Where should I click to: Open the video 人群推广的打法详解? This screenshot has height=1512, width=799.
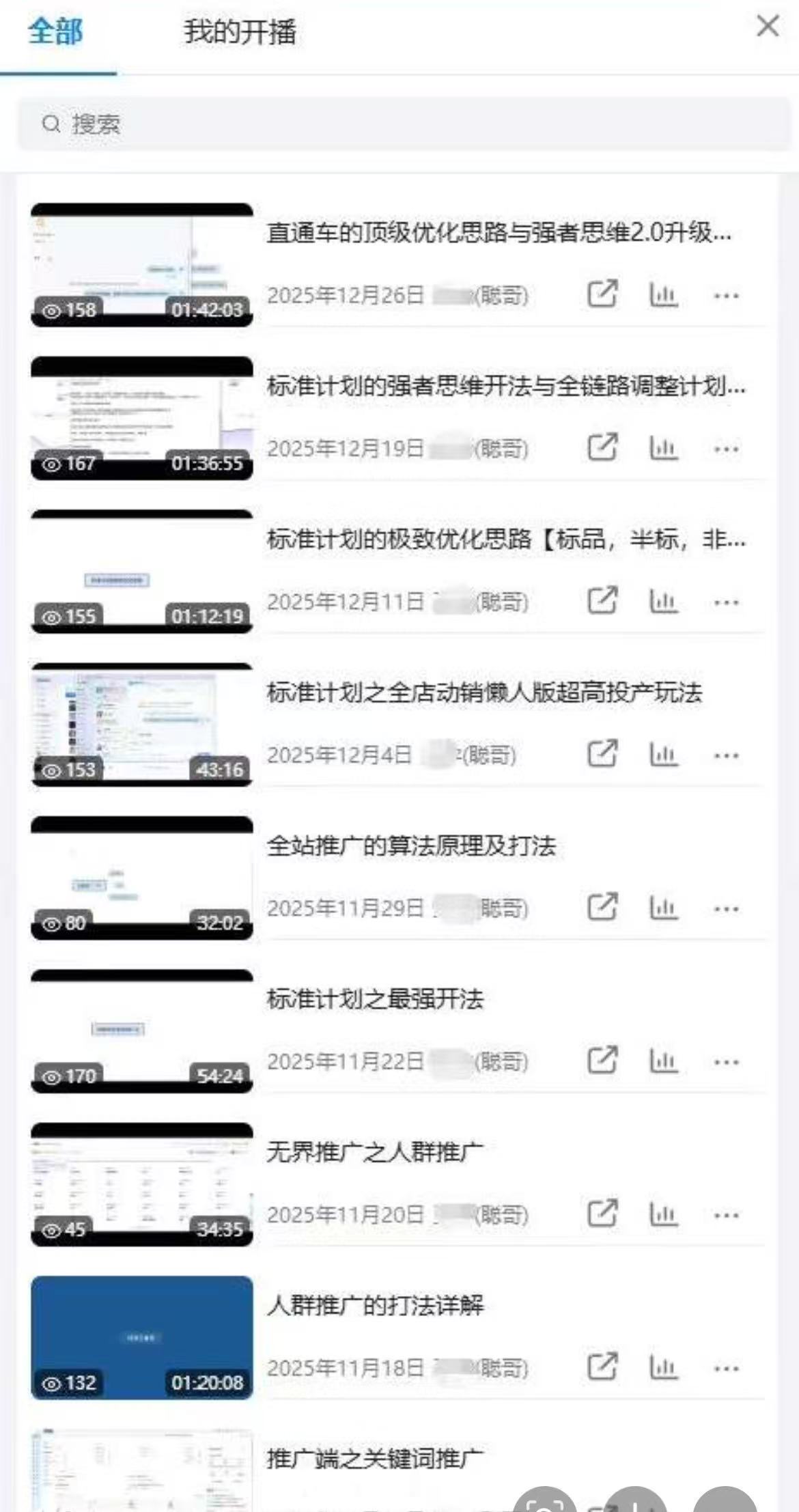click(x=375, y=1306)
